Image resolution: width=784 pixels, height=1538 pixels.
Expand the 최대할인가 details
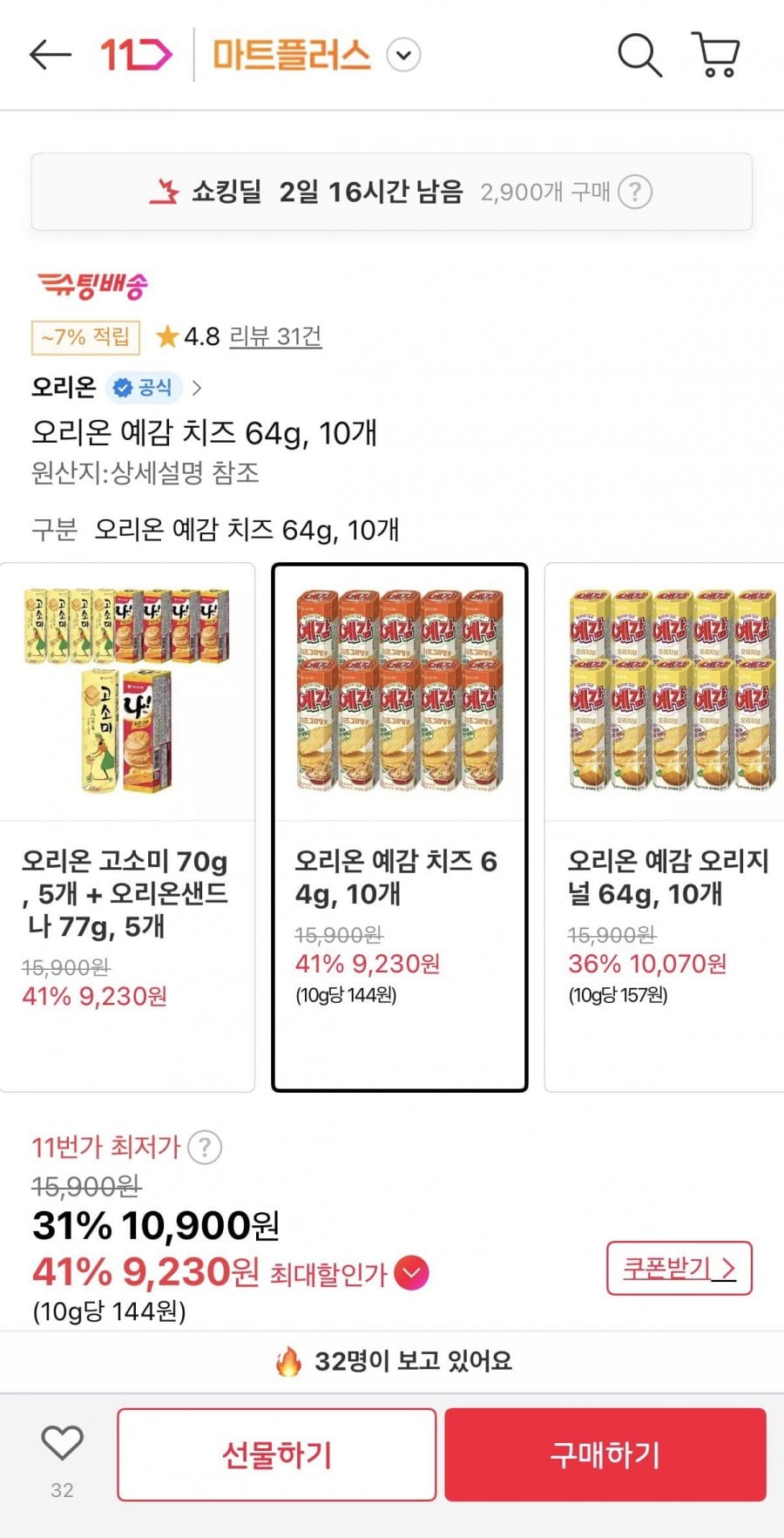(411, 1273)
